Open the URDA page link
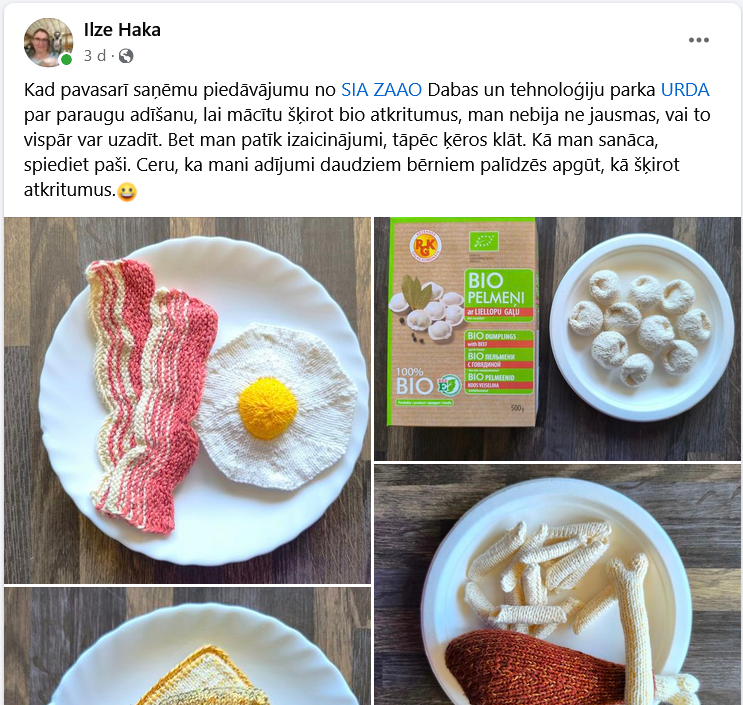The image size is (743, 705). (x=684, y=89)
